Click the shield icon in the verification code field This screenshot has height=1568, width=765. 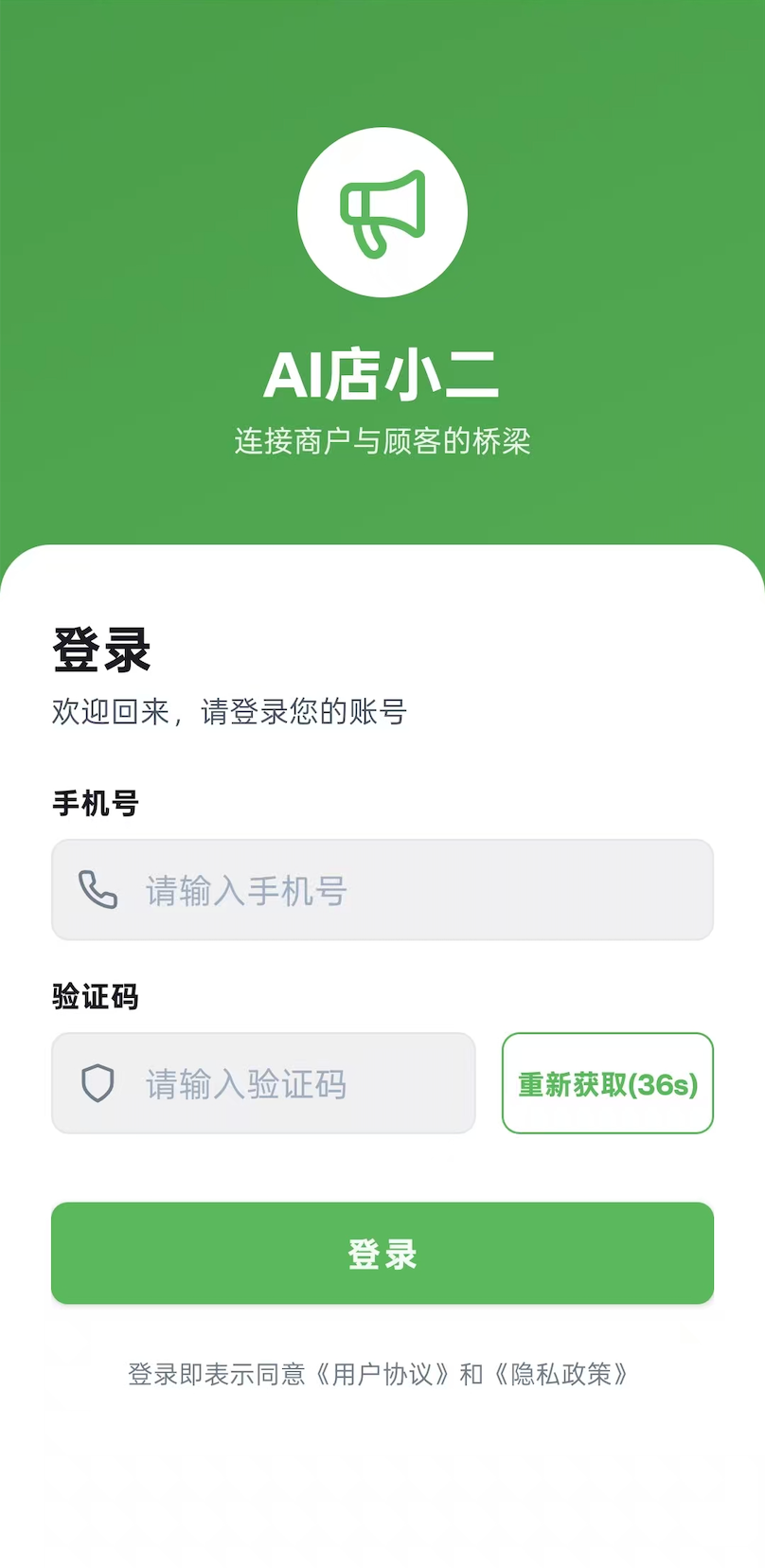point(97,1083)
